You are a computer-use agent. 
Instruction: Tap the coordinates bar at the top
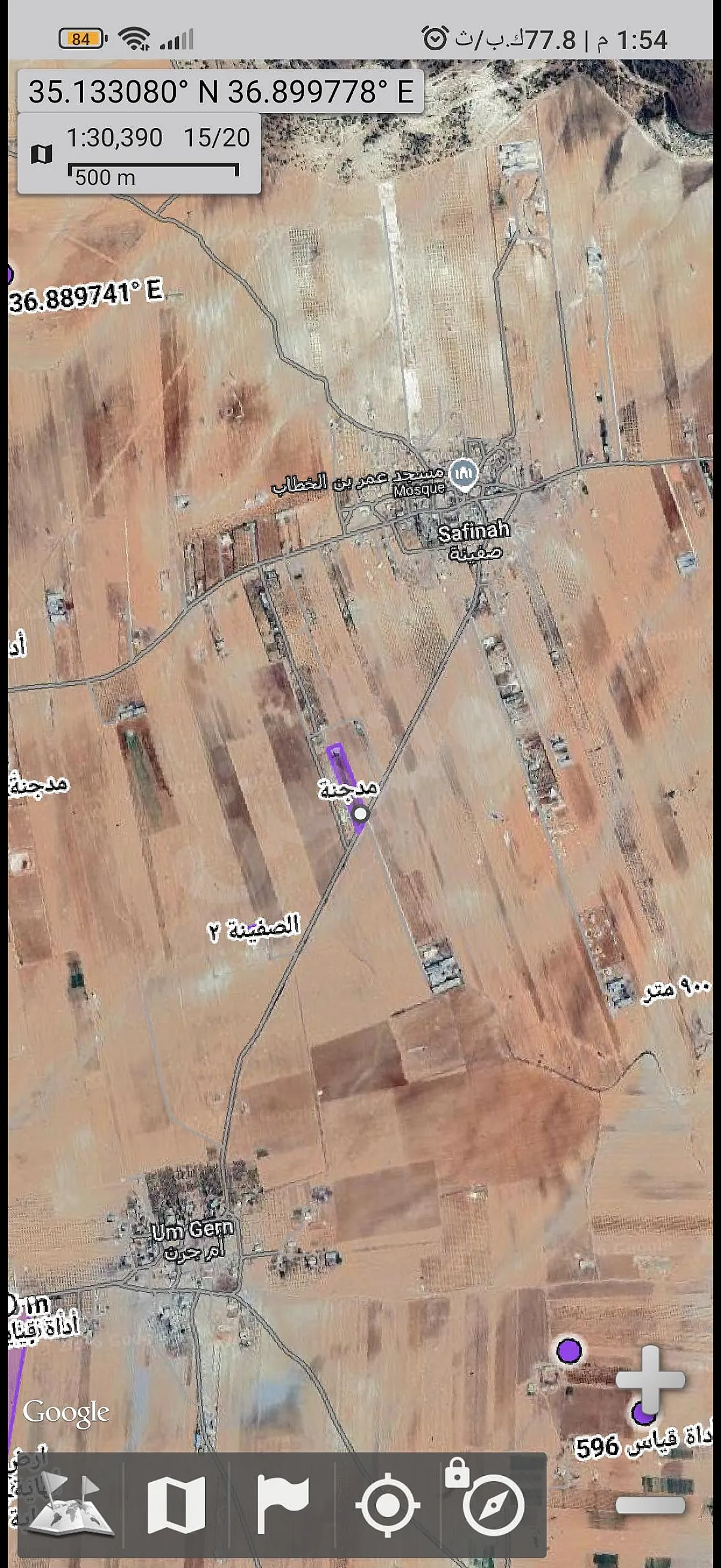221,92
